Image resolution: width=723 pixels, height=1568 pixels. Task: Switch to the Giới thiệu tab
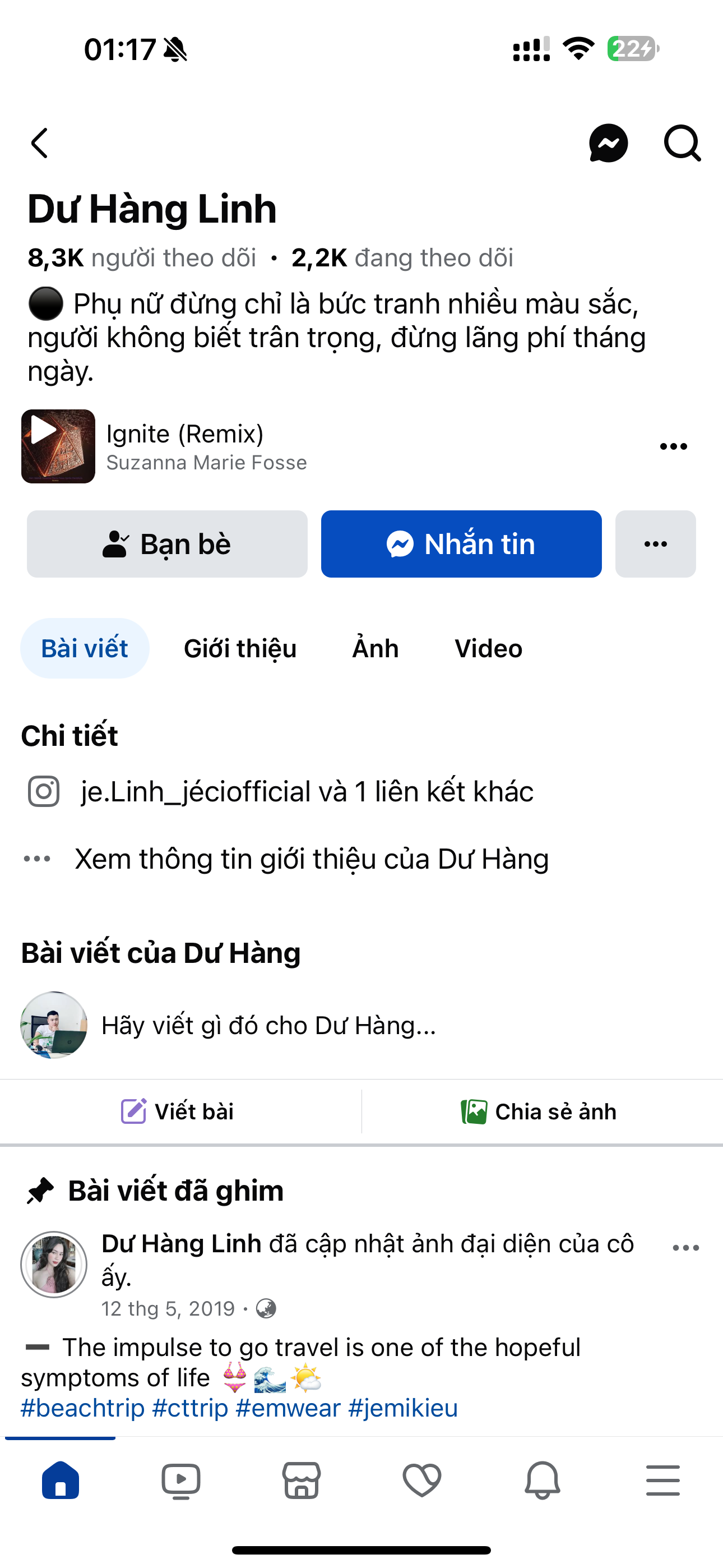tap(240, 648)
